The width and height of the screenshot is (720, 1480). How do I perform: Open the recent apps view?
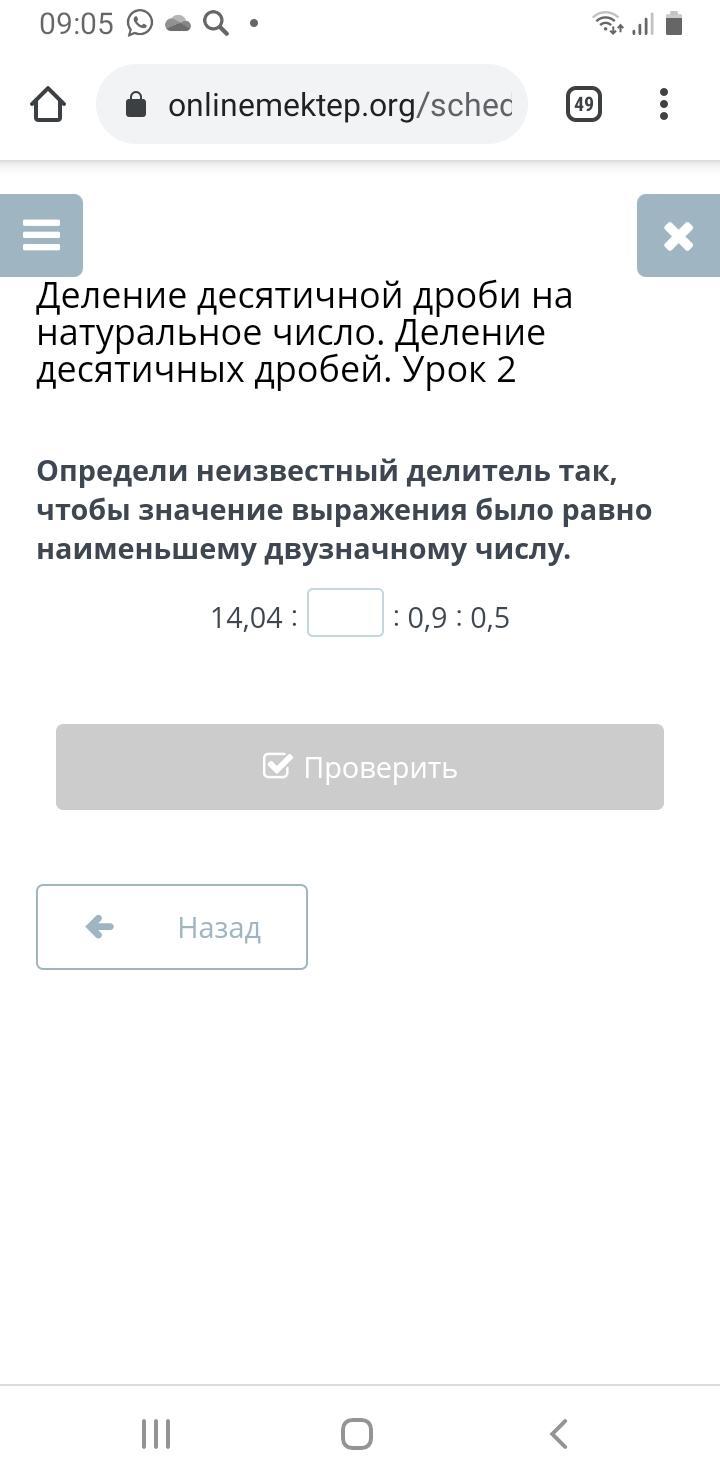coord(156,1434)
